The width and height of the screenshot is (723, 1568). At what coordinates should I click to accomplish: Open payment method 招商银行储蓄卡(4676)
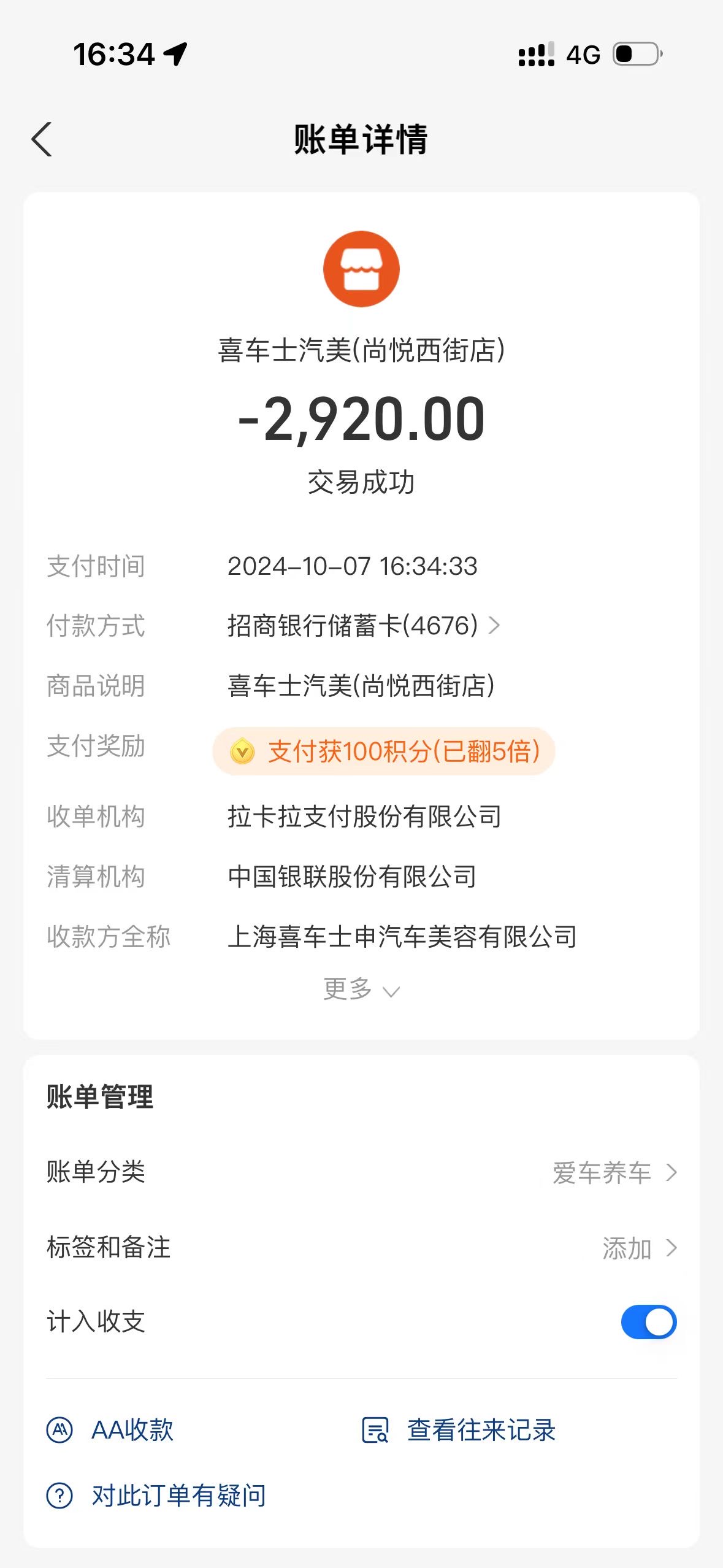pyautogui.click(x=364, y=626)
